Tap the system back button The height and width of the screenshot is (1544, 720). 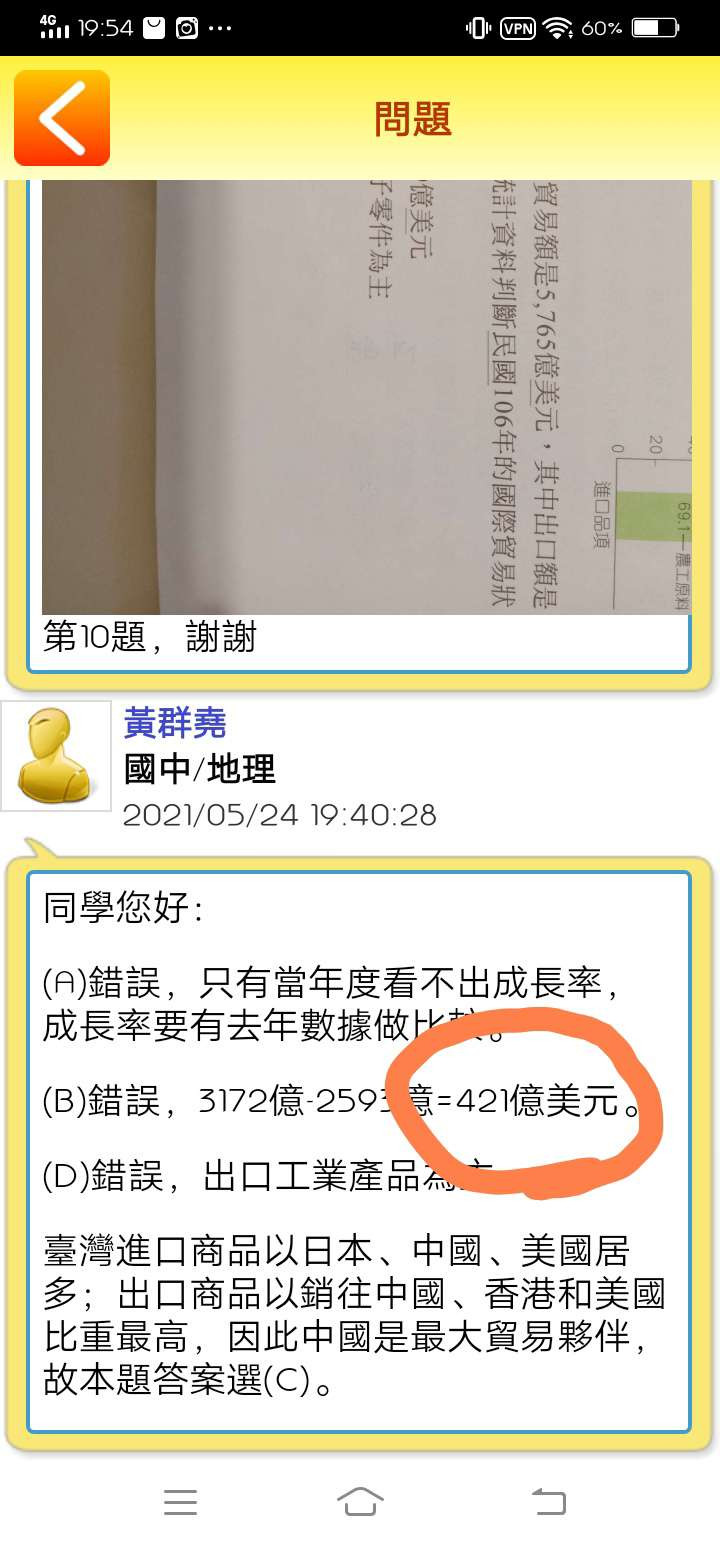[548, 1502]
